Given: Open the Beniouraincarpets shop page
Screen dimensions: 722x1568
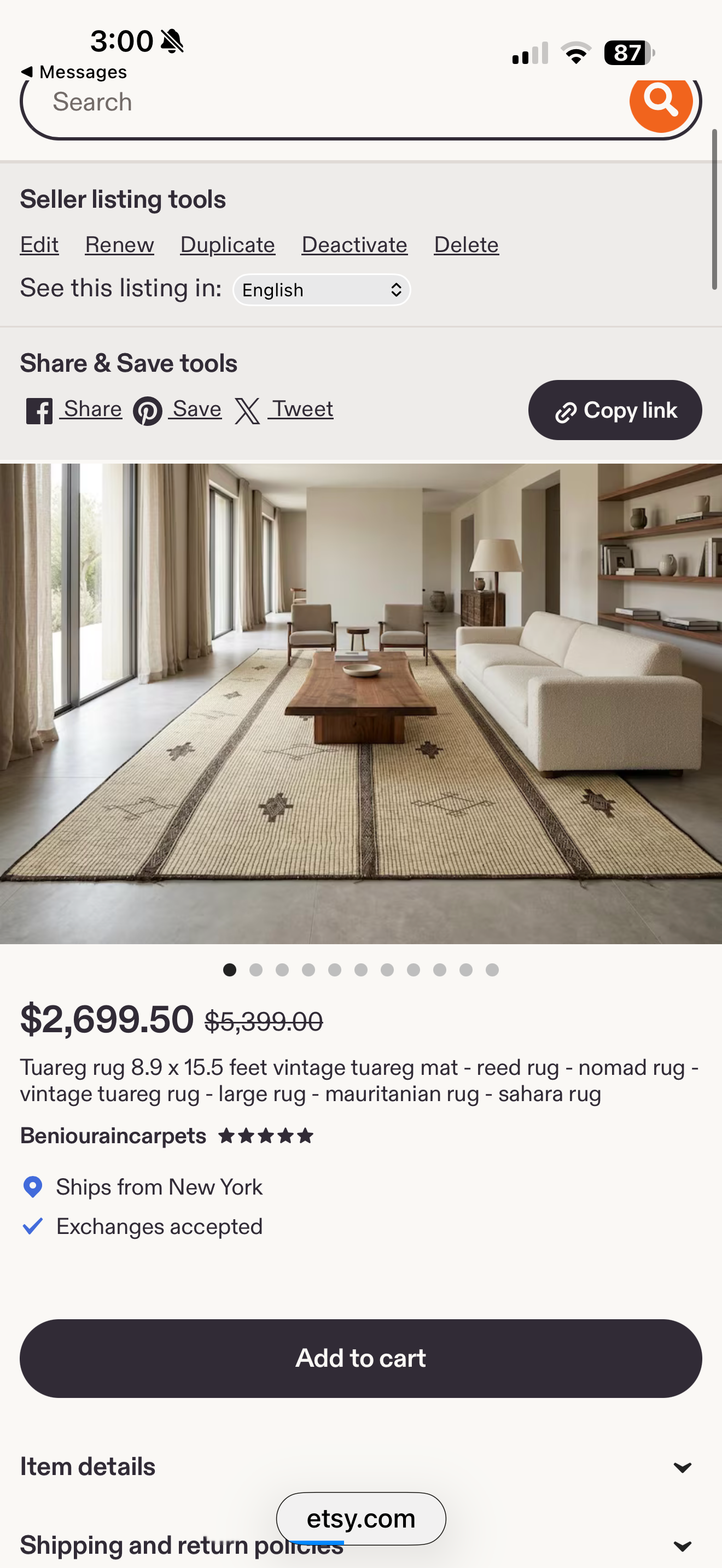Looking at the screenshot, I should point(113,1136).
